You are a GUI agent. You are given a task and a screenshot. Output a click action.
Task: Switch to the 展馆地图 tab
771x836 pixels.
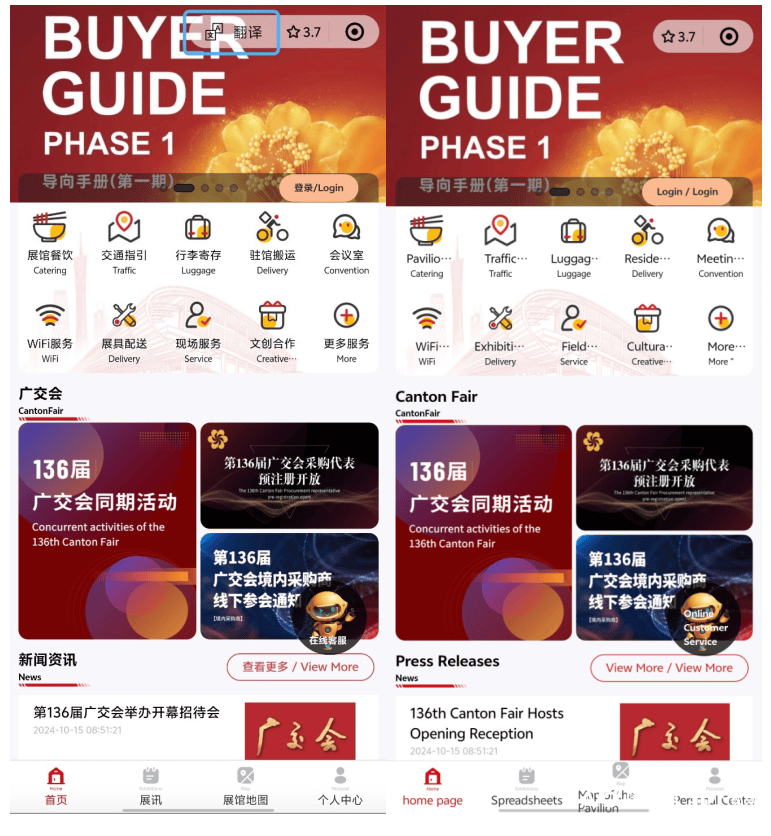[x=245, y=787]
